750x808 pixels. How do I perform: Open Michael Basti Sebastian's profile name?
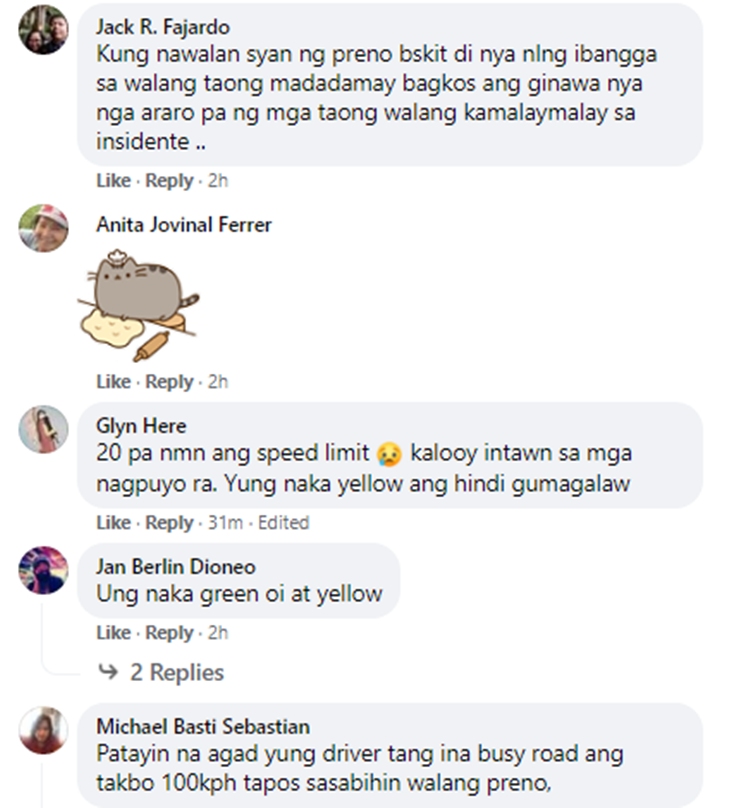tap(203, 726)
